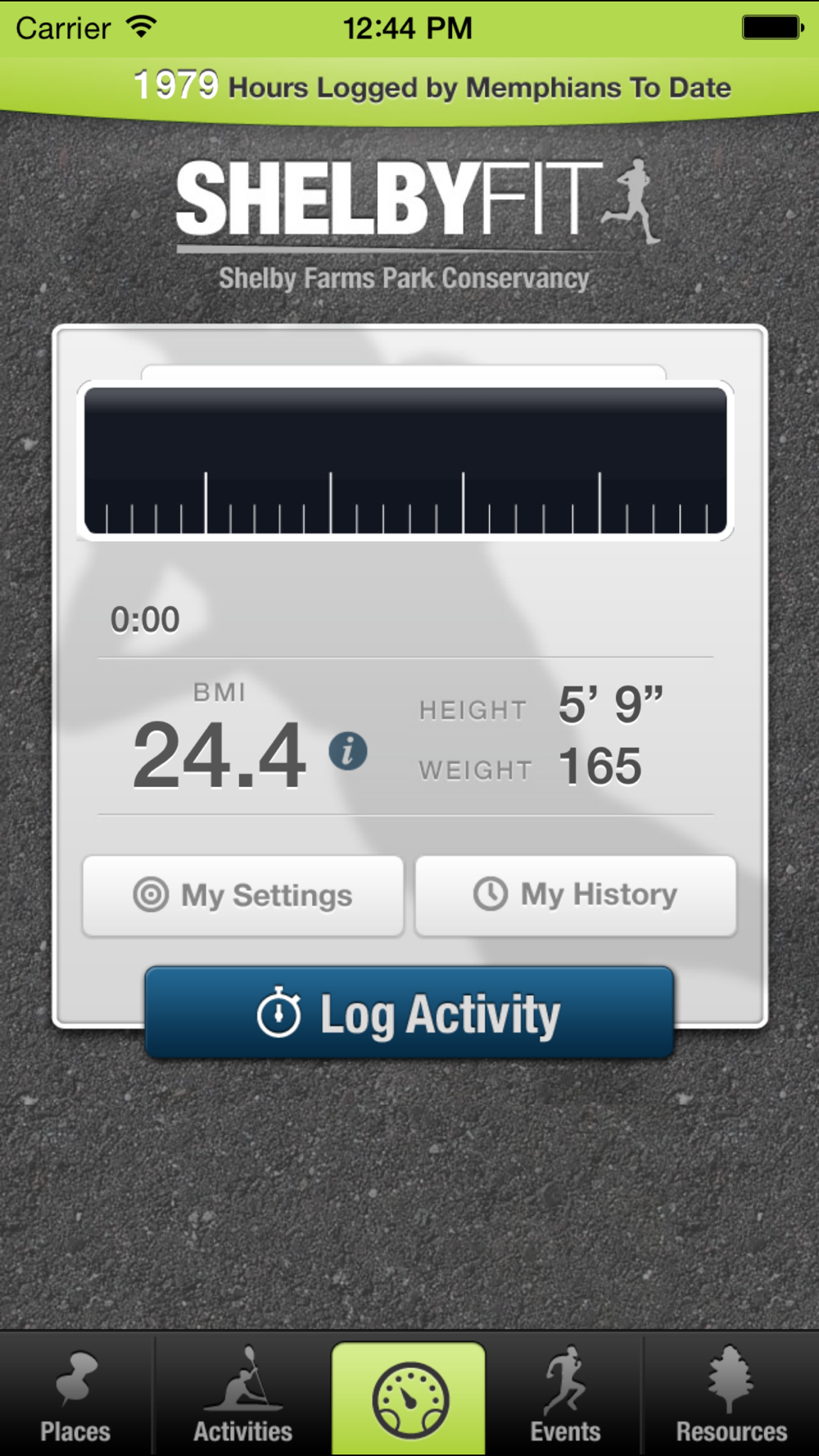Go to the Events tab
Screen dimensions: 819x1456
click(565, 1395)
